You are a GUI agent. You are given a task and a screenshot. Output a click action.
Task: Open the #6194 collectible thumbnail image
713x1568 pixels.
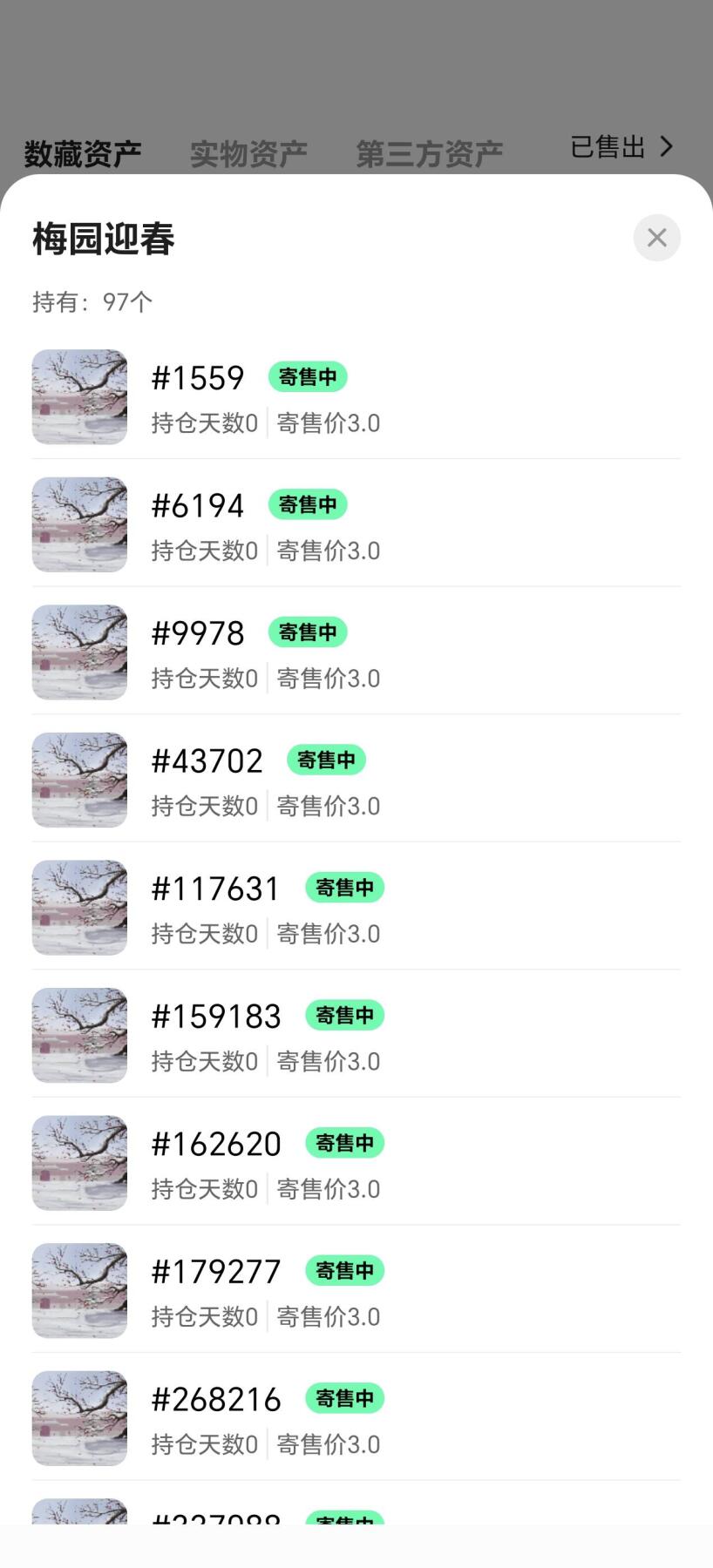click(x=78, y=524)
